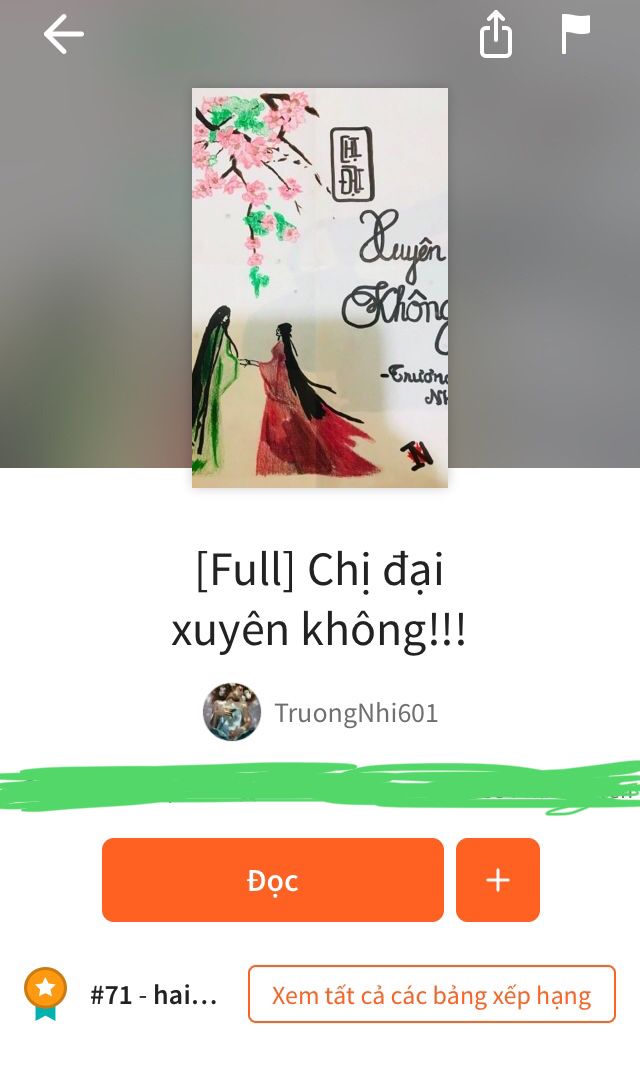Add the story to library with plus button
Image resolution: width=640 pixels, height=1082 pixels.
(x=498, y=880)
